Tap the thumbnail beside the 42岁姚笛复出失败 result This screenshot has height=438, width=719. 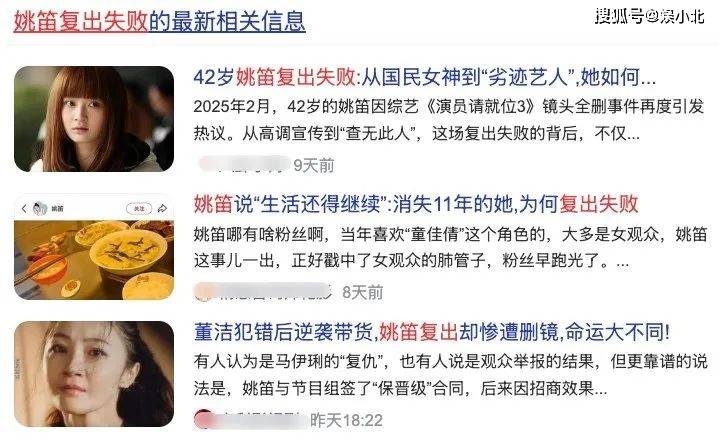95,118
